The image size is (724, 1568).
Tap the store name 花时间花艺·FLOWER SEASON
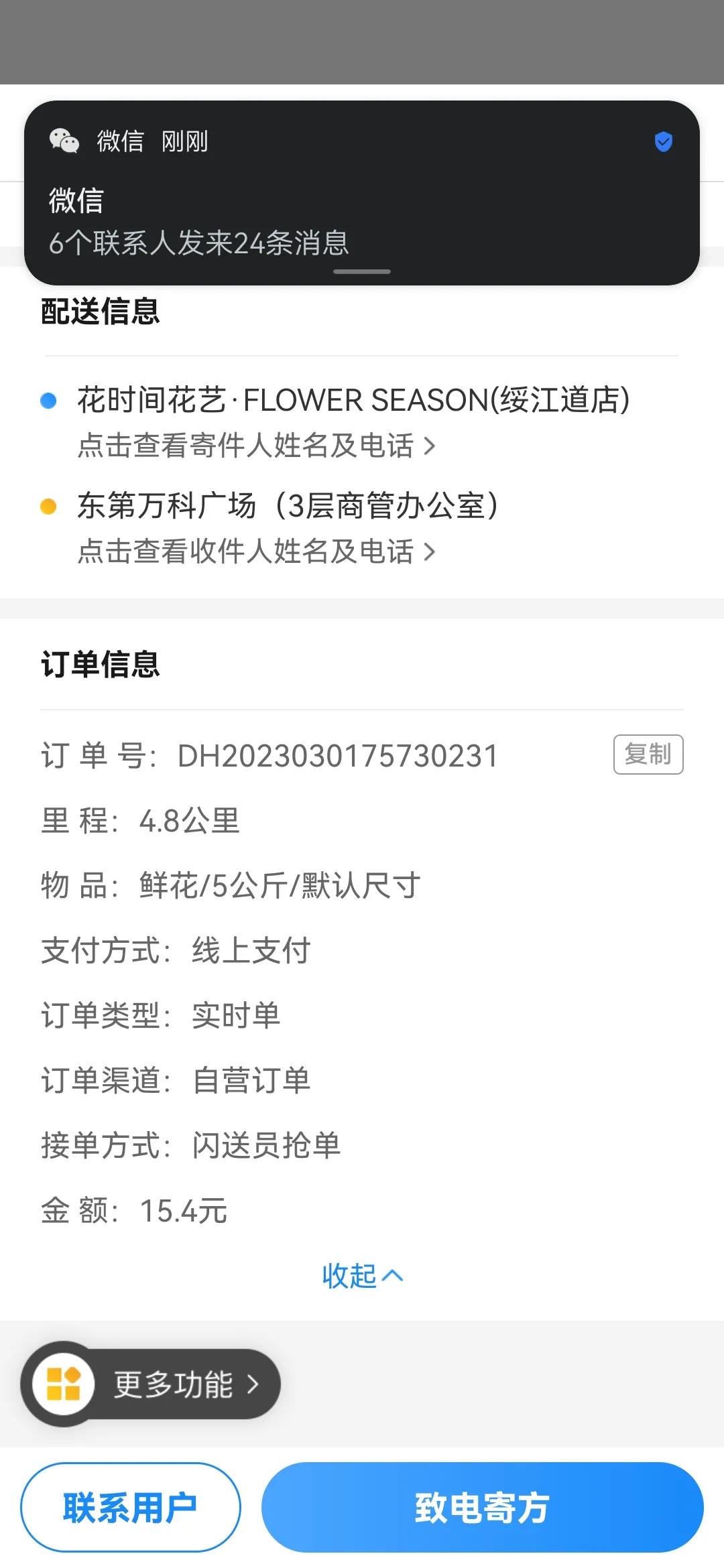(x=352, y=400)
